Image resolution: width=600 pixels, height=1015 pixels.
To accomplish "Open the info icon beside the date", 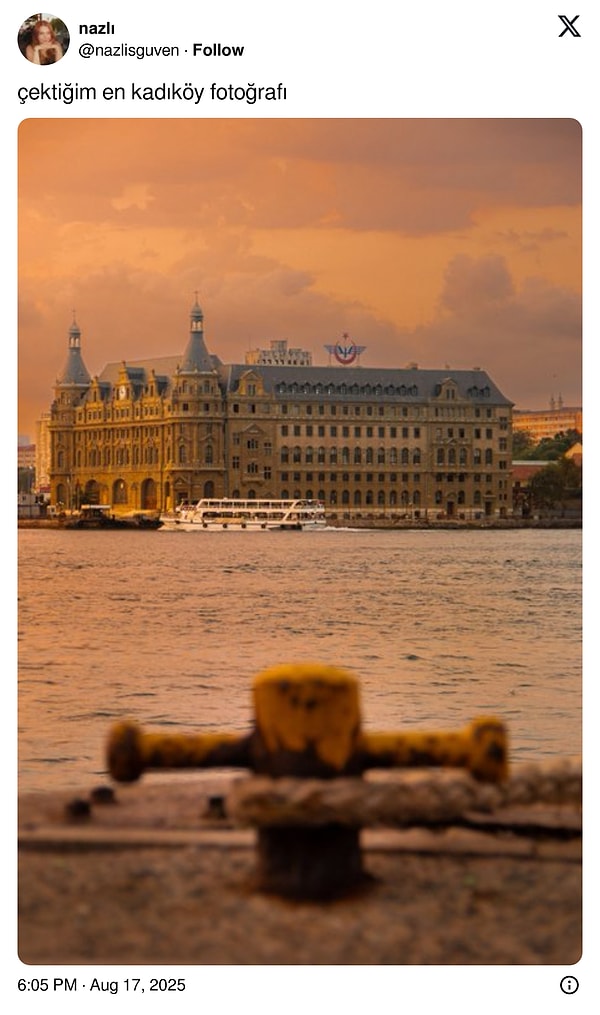I will [x=569, y=985].
